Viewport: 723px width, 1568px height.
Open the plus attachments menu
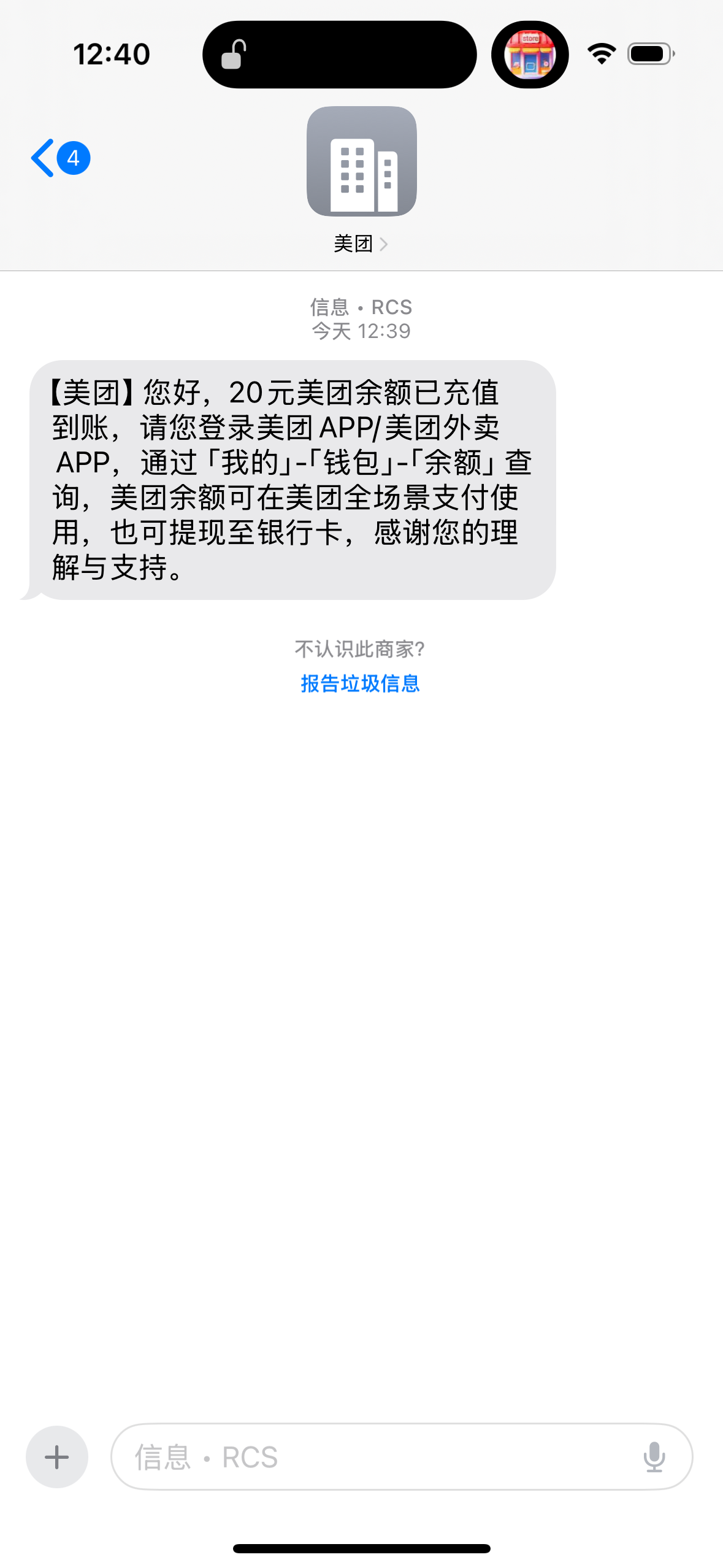[57, 1457]
